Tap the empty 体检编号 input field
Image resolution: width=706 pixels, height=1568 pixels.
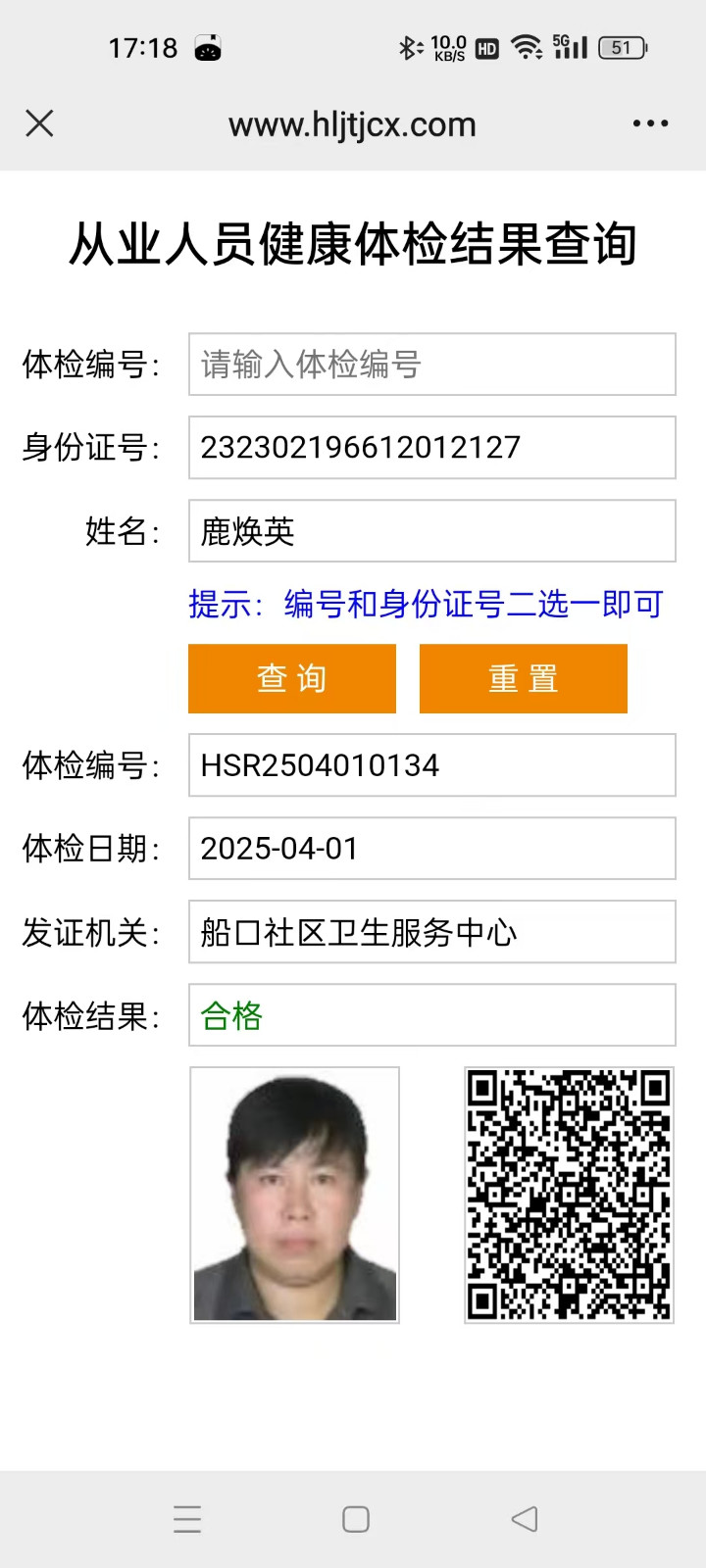click(431, 365)
